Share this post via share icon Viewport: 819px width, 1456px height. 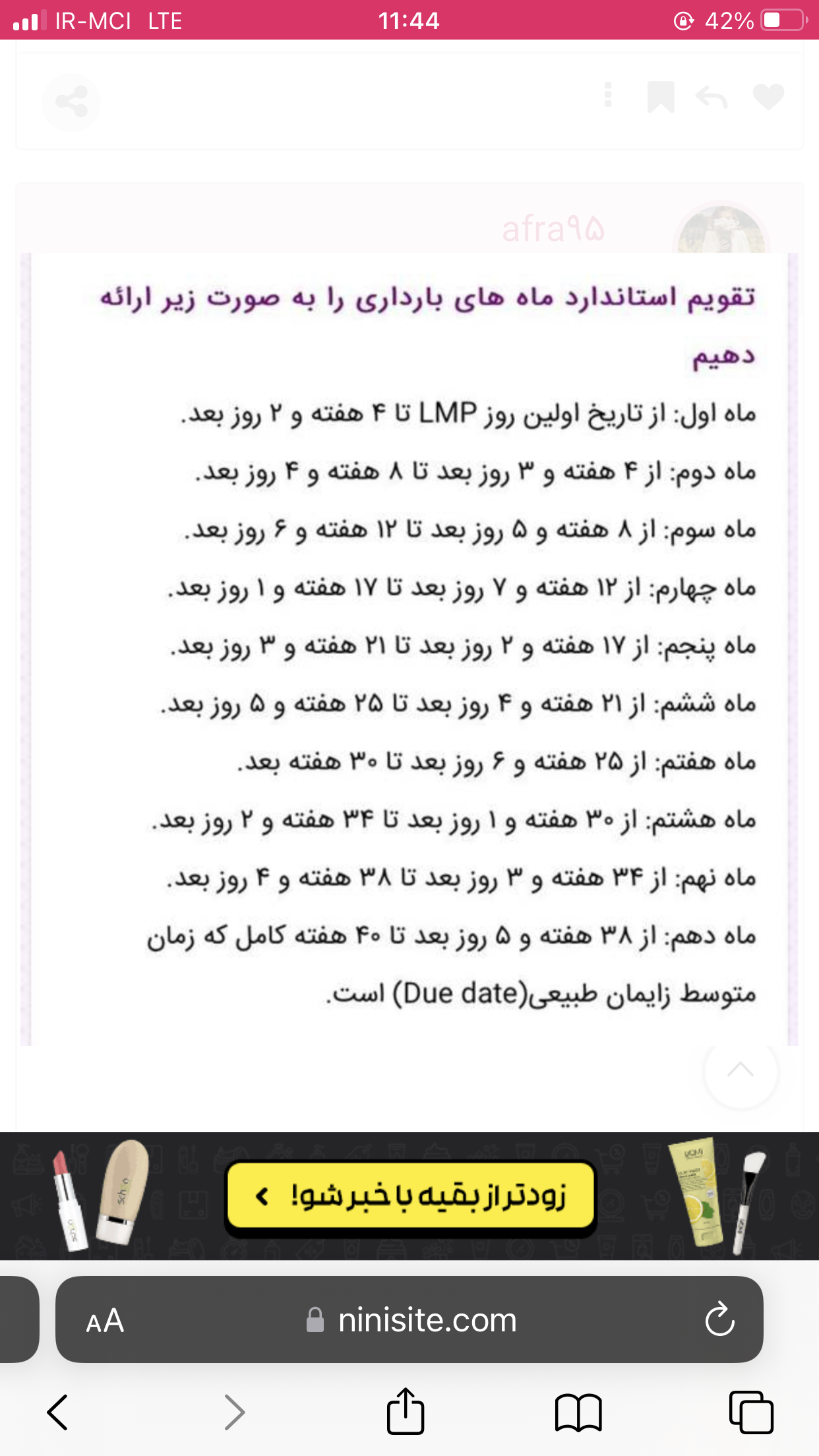pos(71,102)
